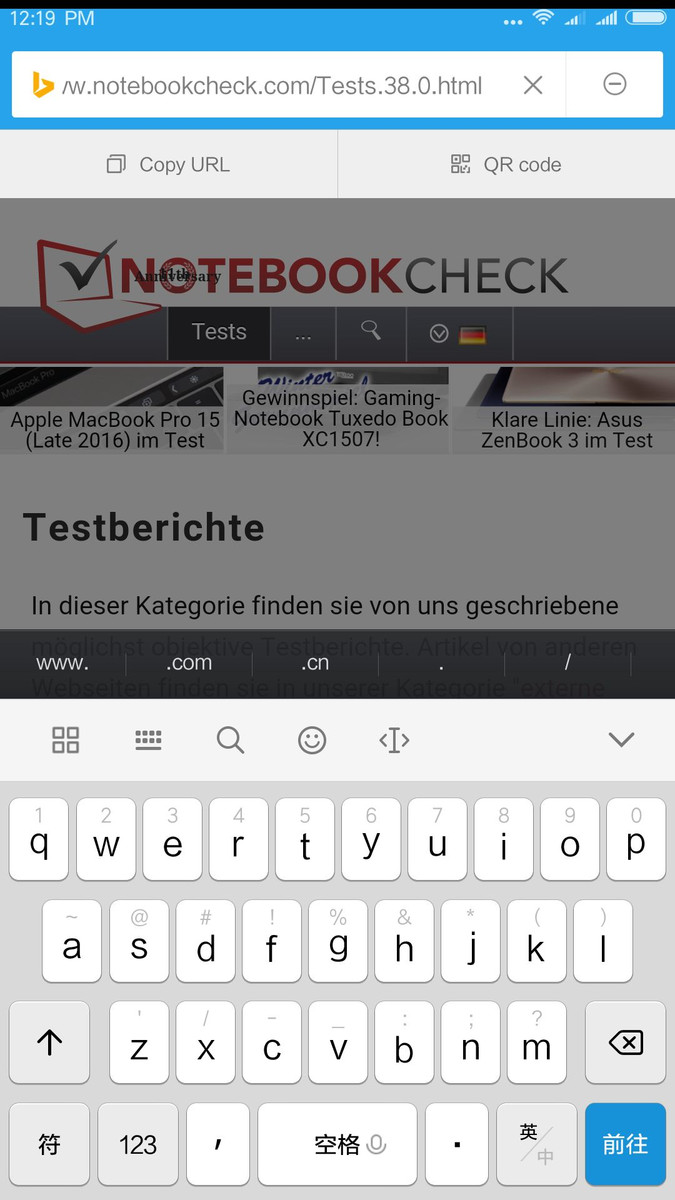Insert the www. shortcut
The image size is (675, 1200).
click(x=62, y=663)
